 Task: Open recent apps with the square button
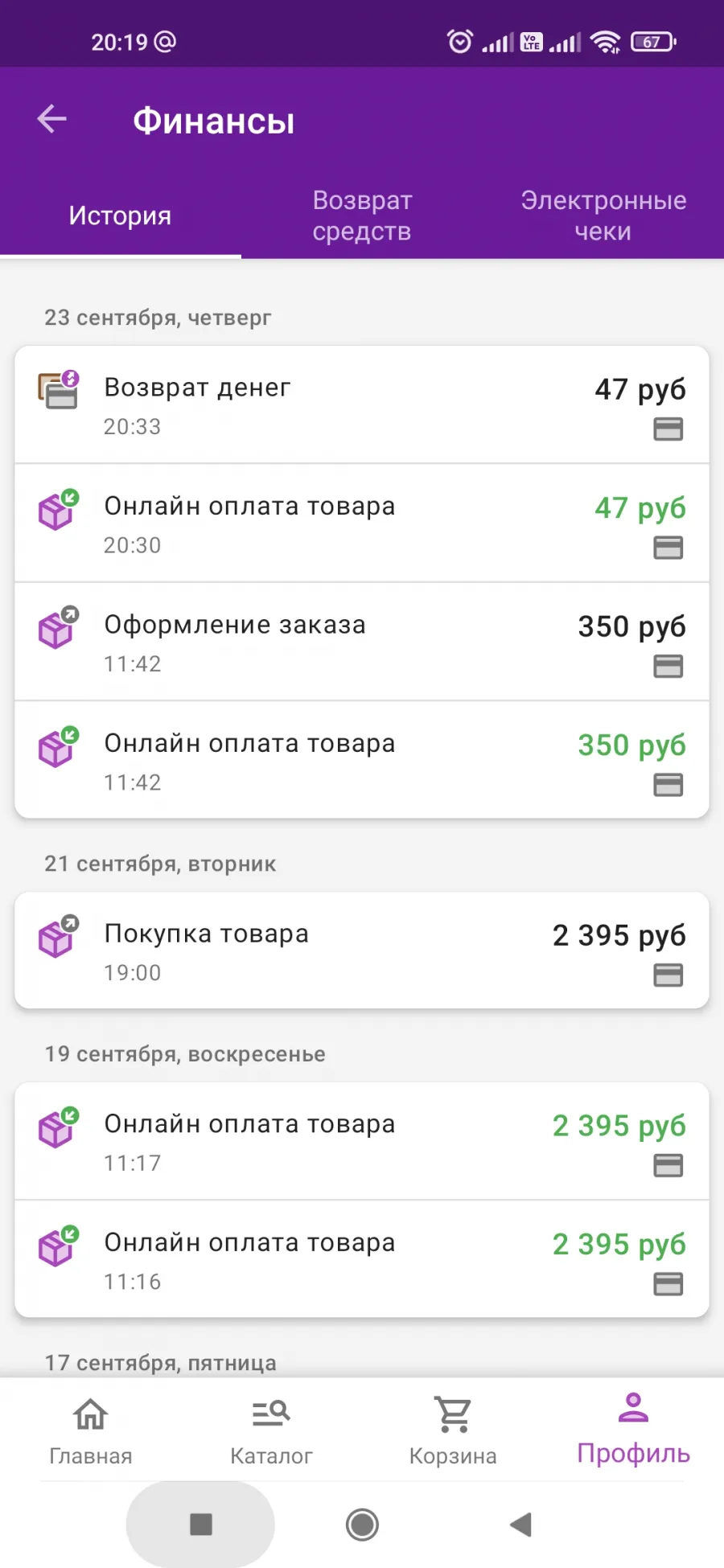pyautogui.click(x=201, y=1525)
